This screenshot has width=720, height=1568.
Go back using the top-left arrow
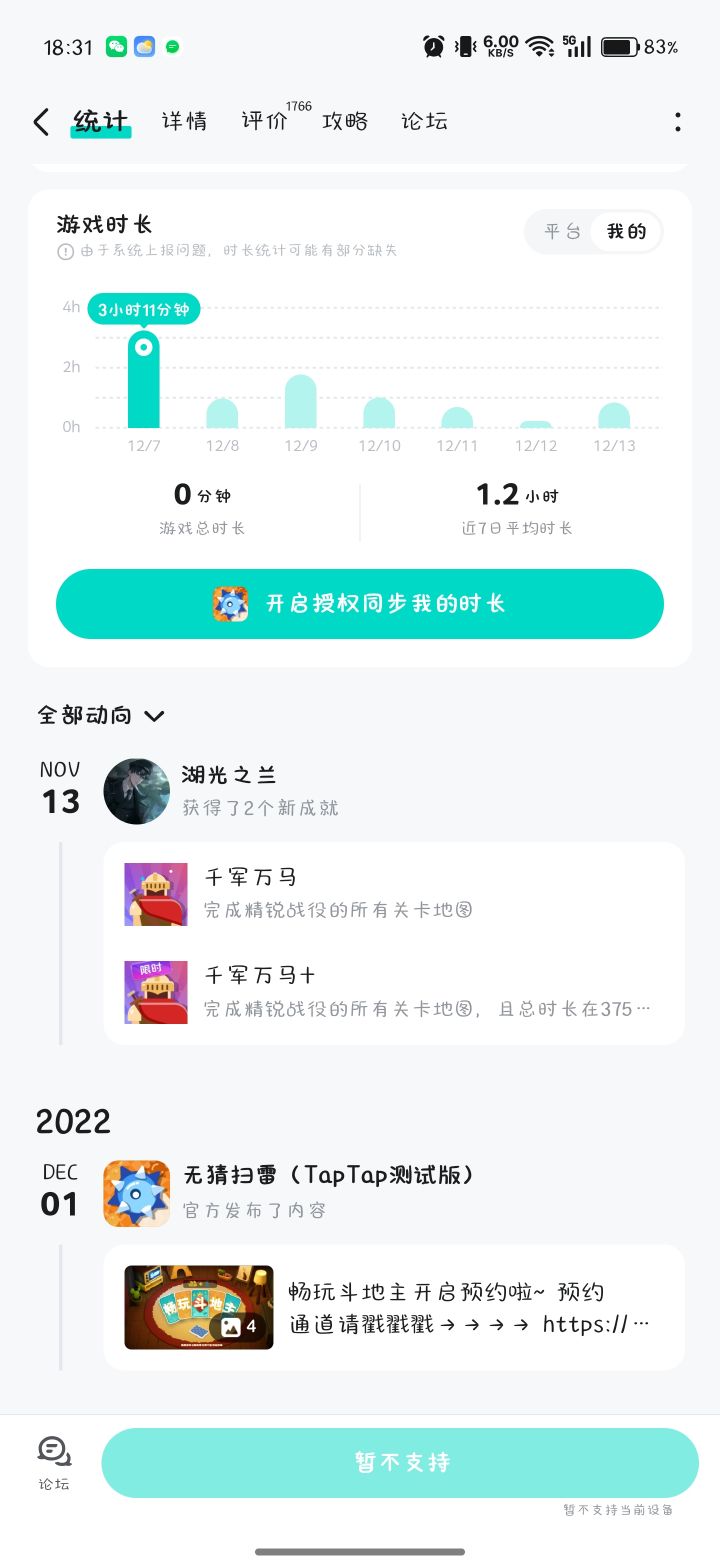(41, 122)
